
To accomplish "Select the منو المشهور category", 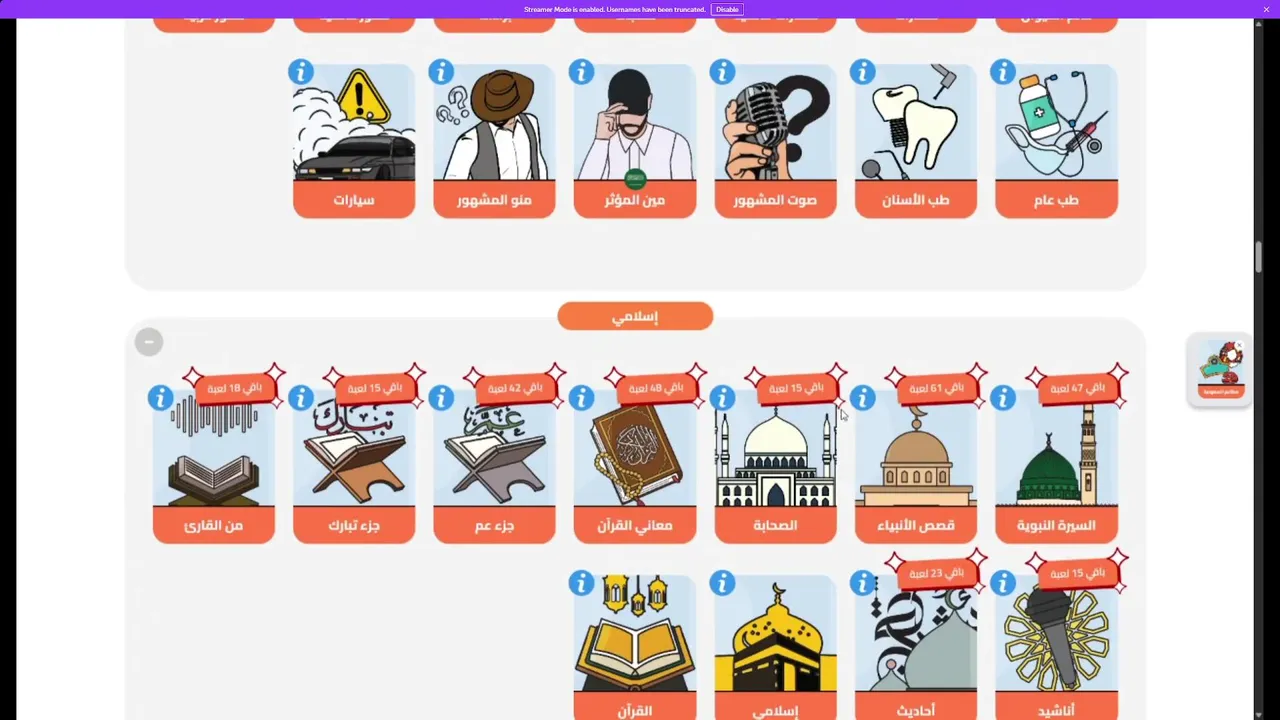I will tap(494, 140).
